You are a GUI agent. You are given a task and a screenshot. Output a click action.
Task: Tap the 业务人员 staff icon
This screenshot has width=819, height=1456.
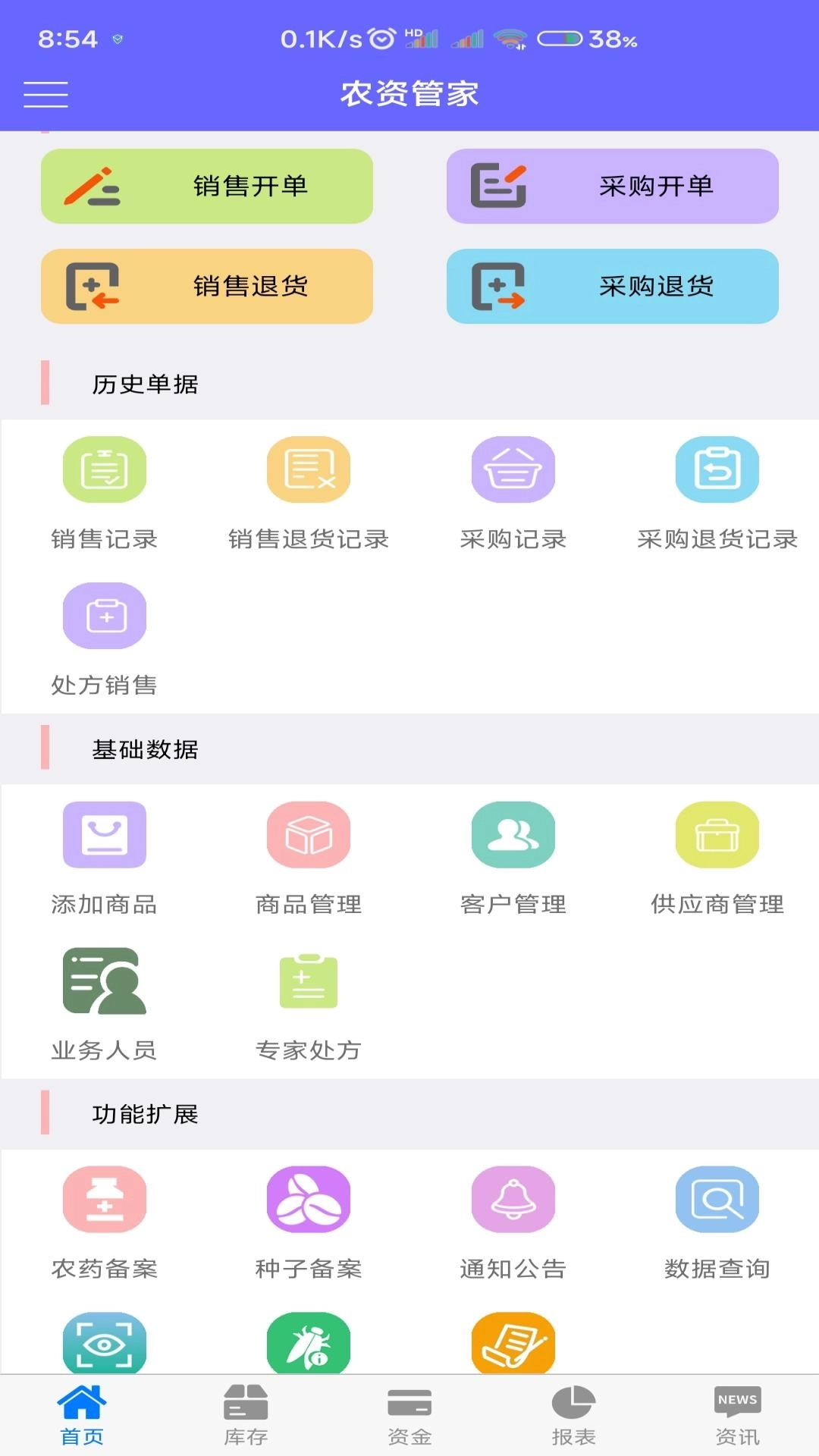(x=105, y=981)
